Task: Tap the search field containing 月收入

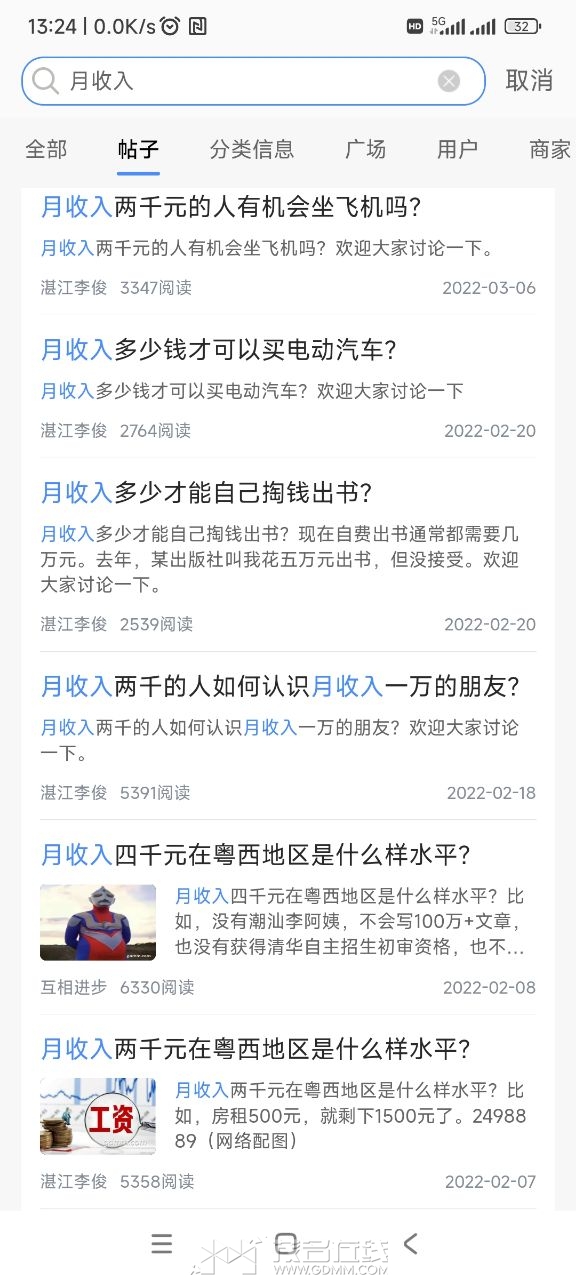Action: [x=253, y=81]
